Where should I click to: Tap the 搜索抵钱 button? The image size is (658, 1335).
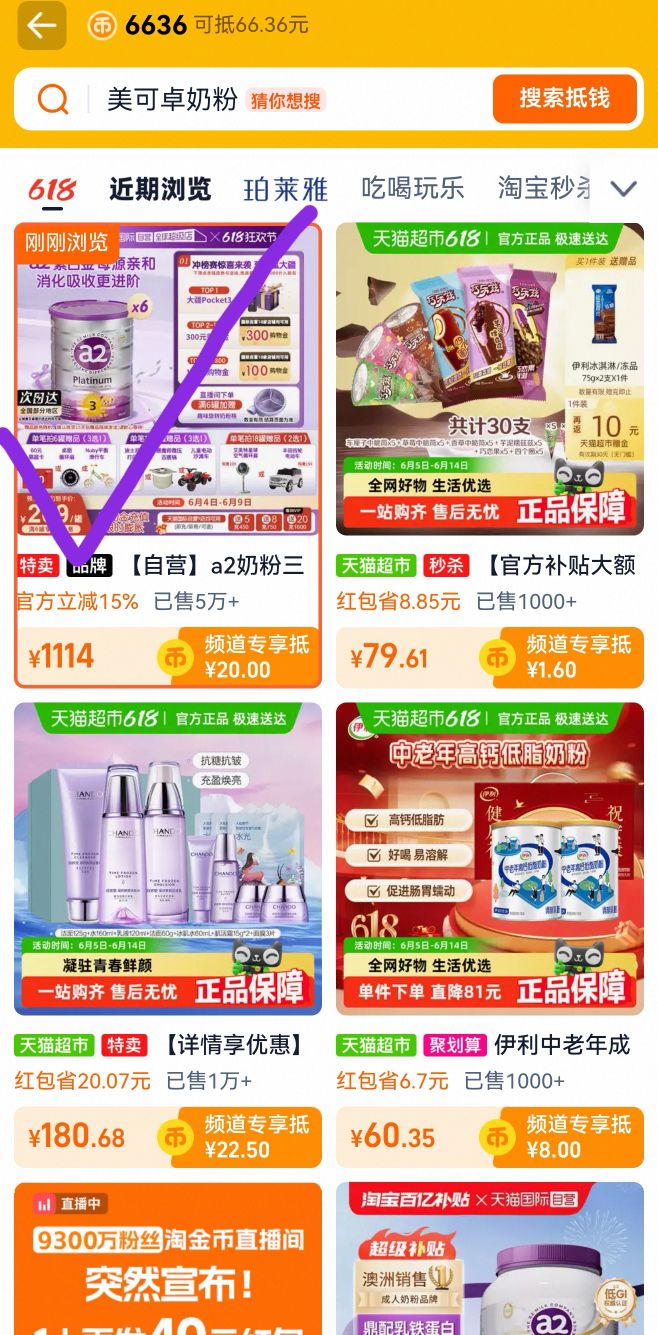(x=564, y=98)
